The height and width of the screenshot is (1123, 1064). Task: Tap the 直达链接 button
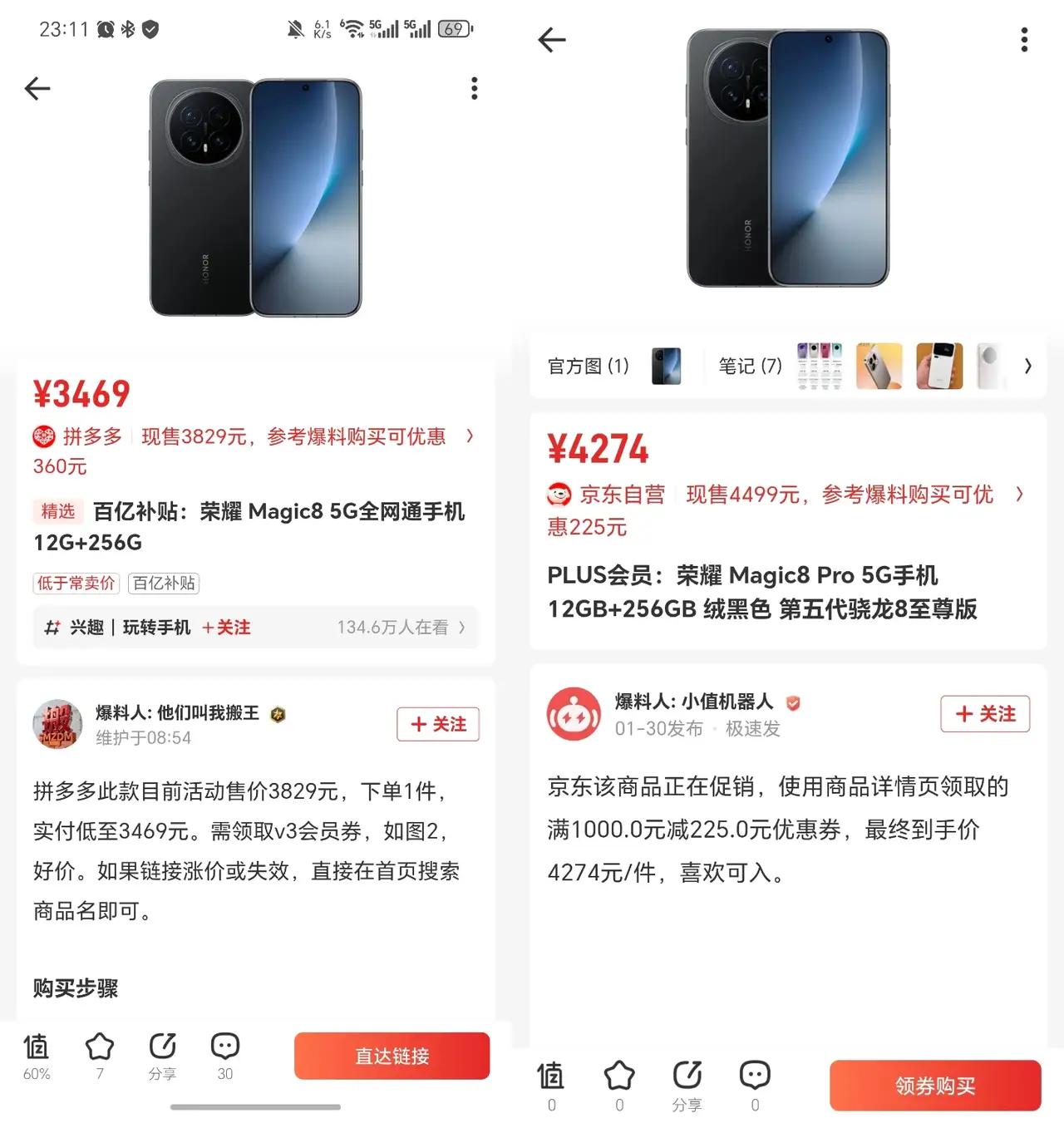(392, 1055)
